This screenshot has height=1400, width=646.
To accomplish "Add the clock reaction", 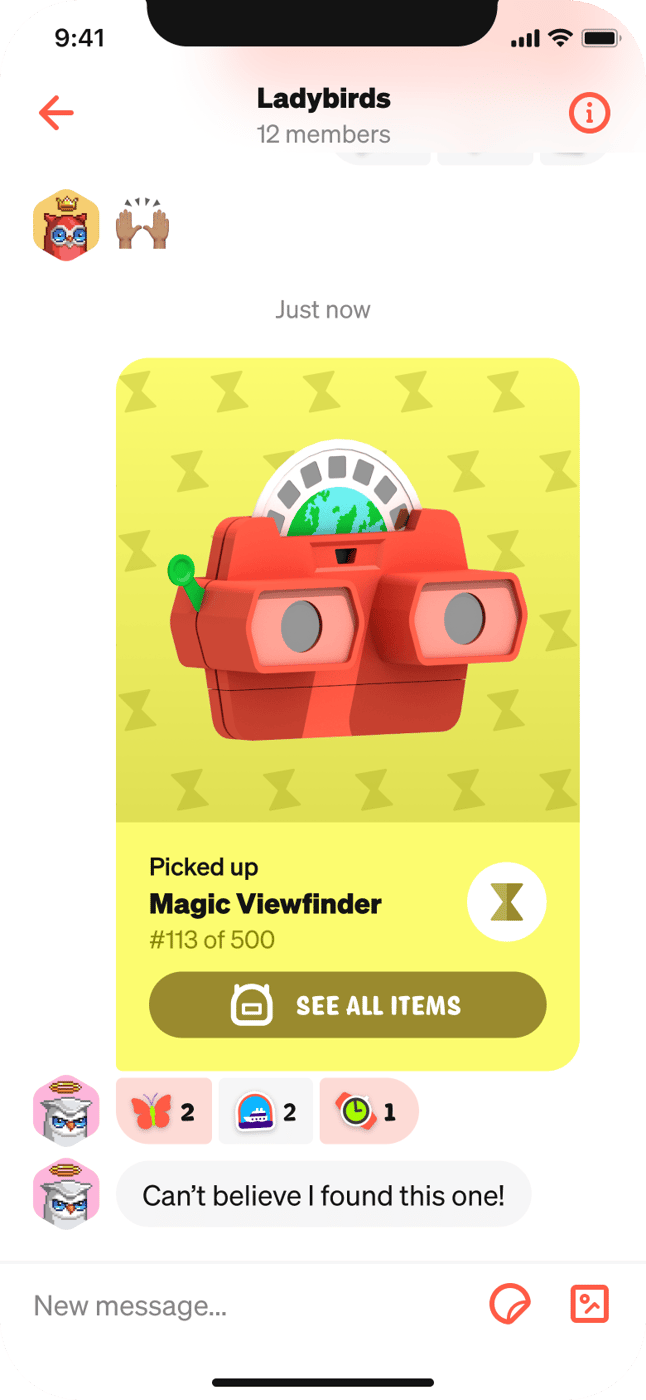I will click(368, 1111).
